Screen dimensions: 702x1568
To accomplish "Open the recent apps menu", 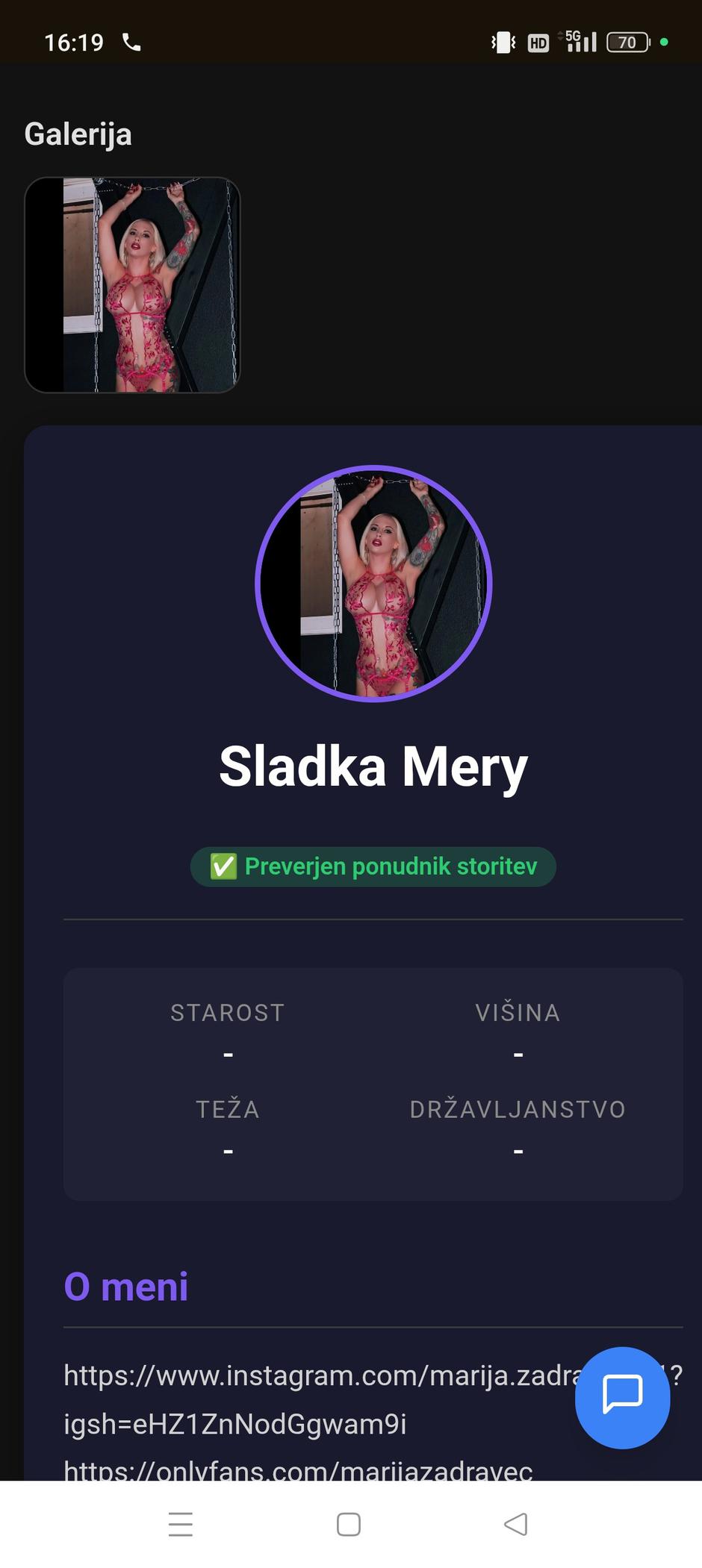I will click(x=181, y=1524).
